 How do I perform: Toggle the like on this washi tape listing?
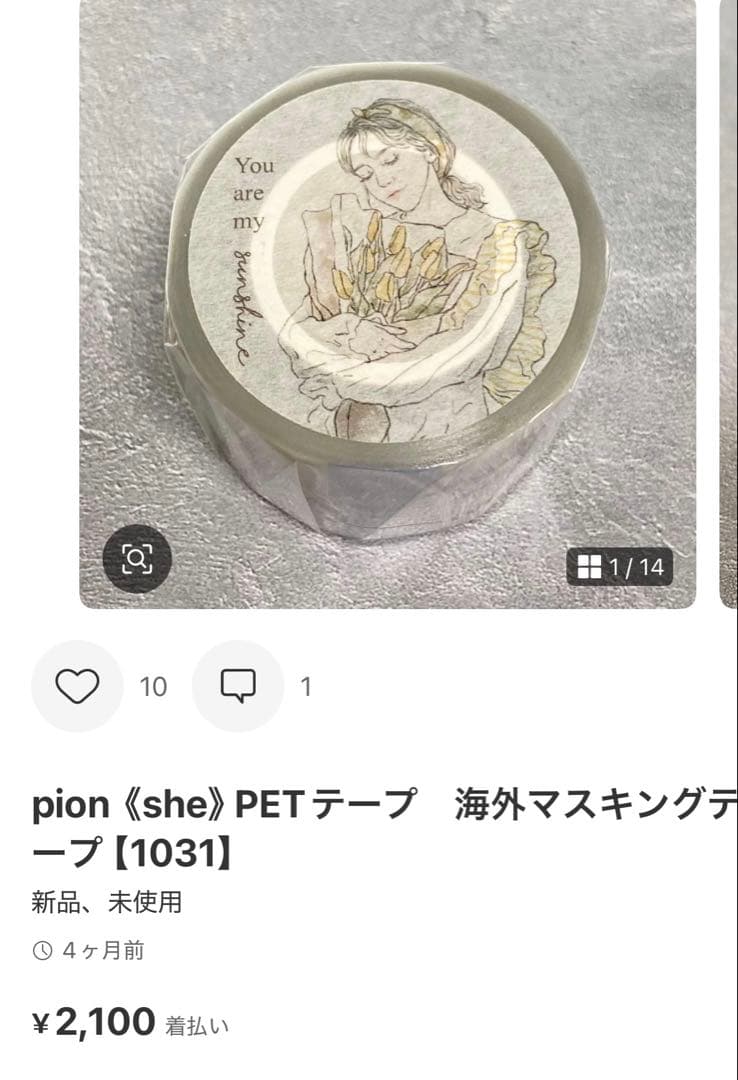click(76, 685)
